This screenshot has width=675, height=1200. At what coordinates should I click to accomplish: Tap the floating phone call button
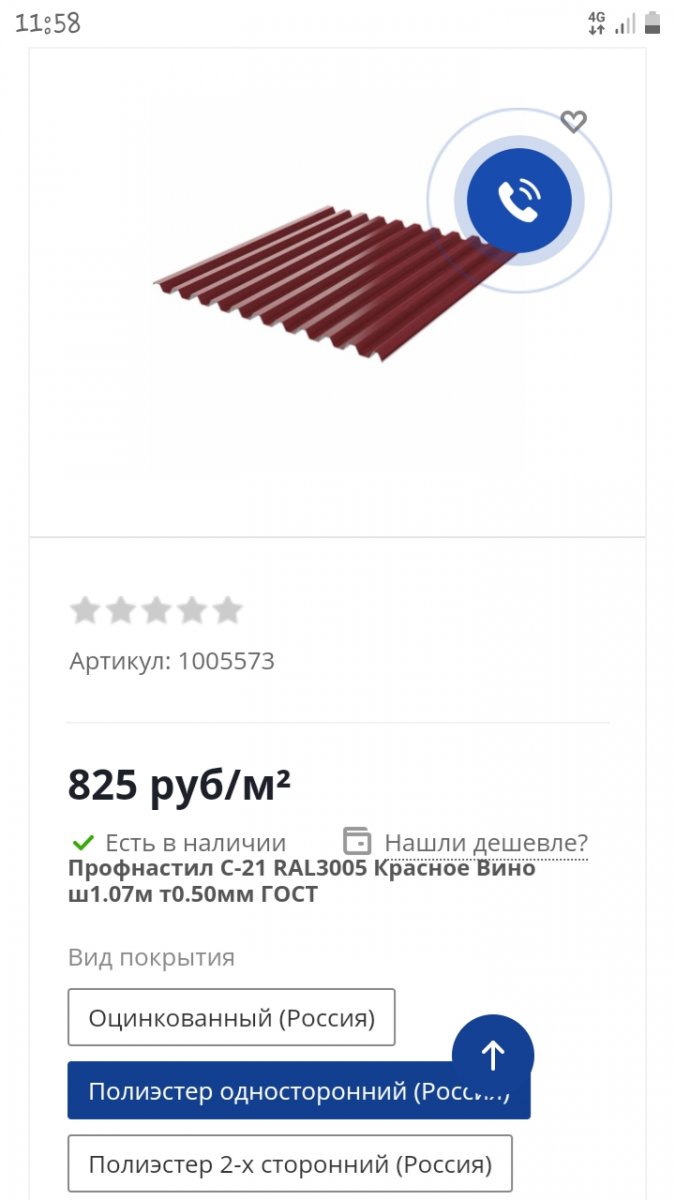pyautogui.click(x=519, y=200)
